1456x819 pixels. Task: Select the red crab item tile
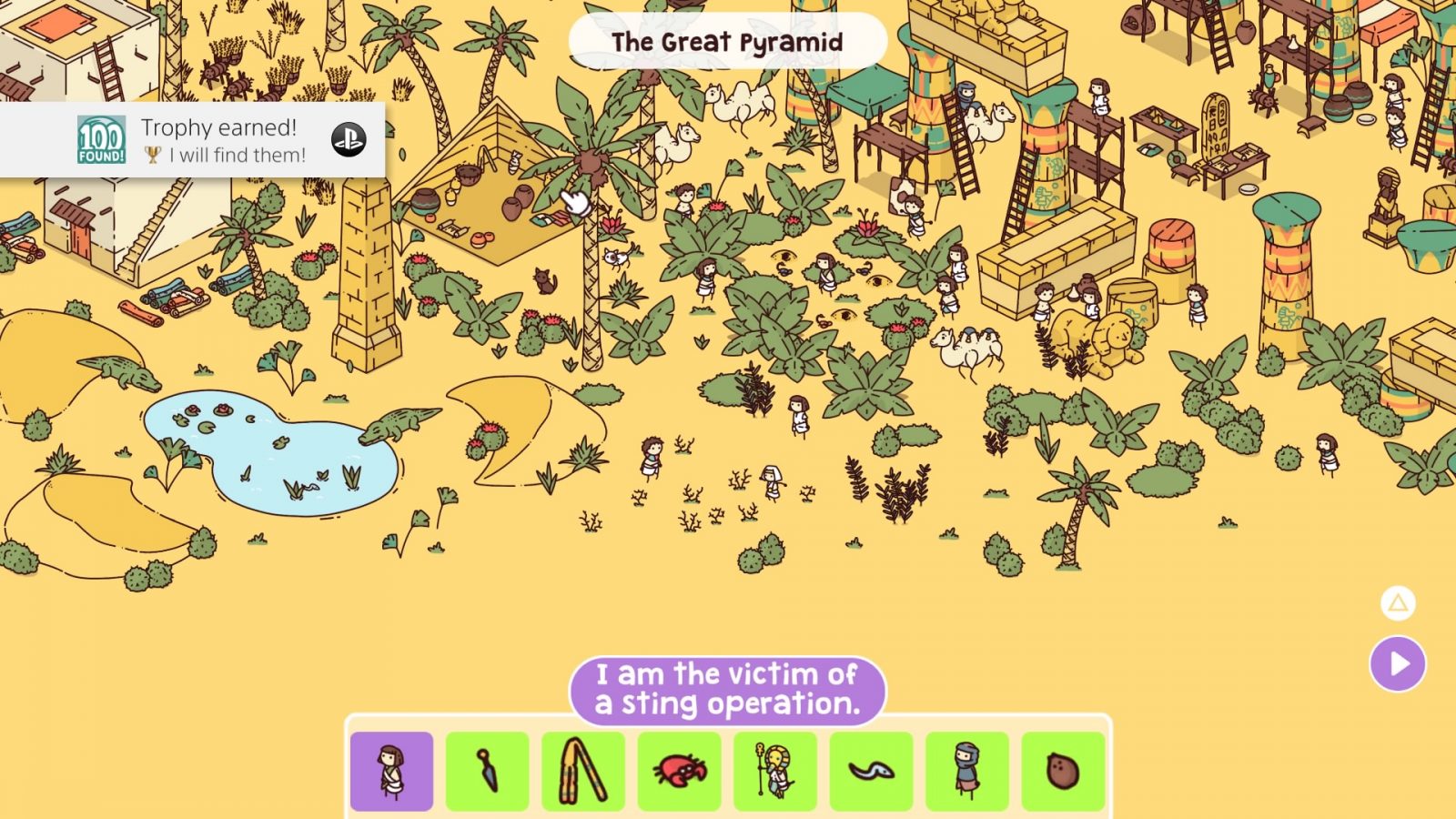click(x=679, y=771)
